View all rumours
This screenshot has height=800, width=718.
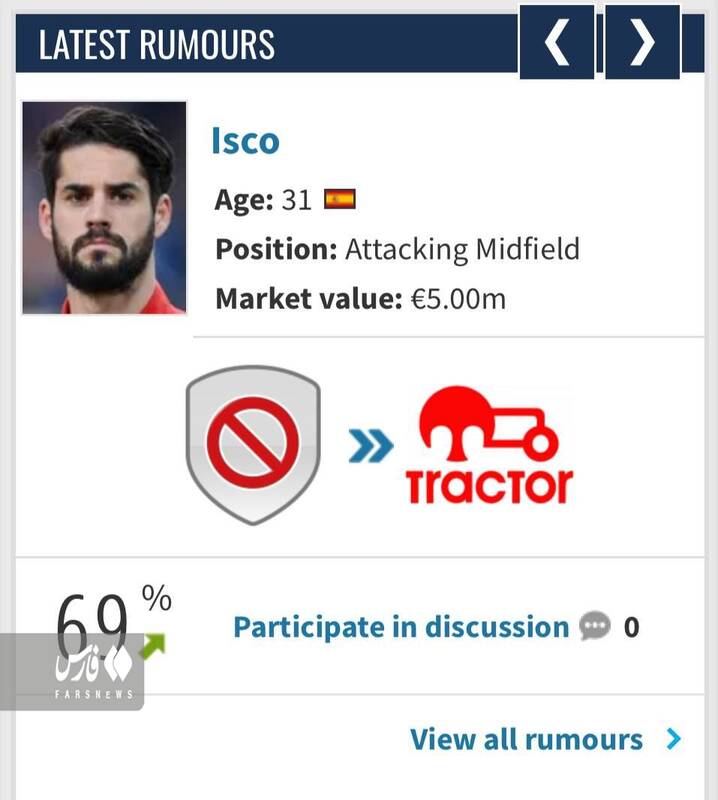pyautogui.click(x=527, y=739)
